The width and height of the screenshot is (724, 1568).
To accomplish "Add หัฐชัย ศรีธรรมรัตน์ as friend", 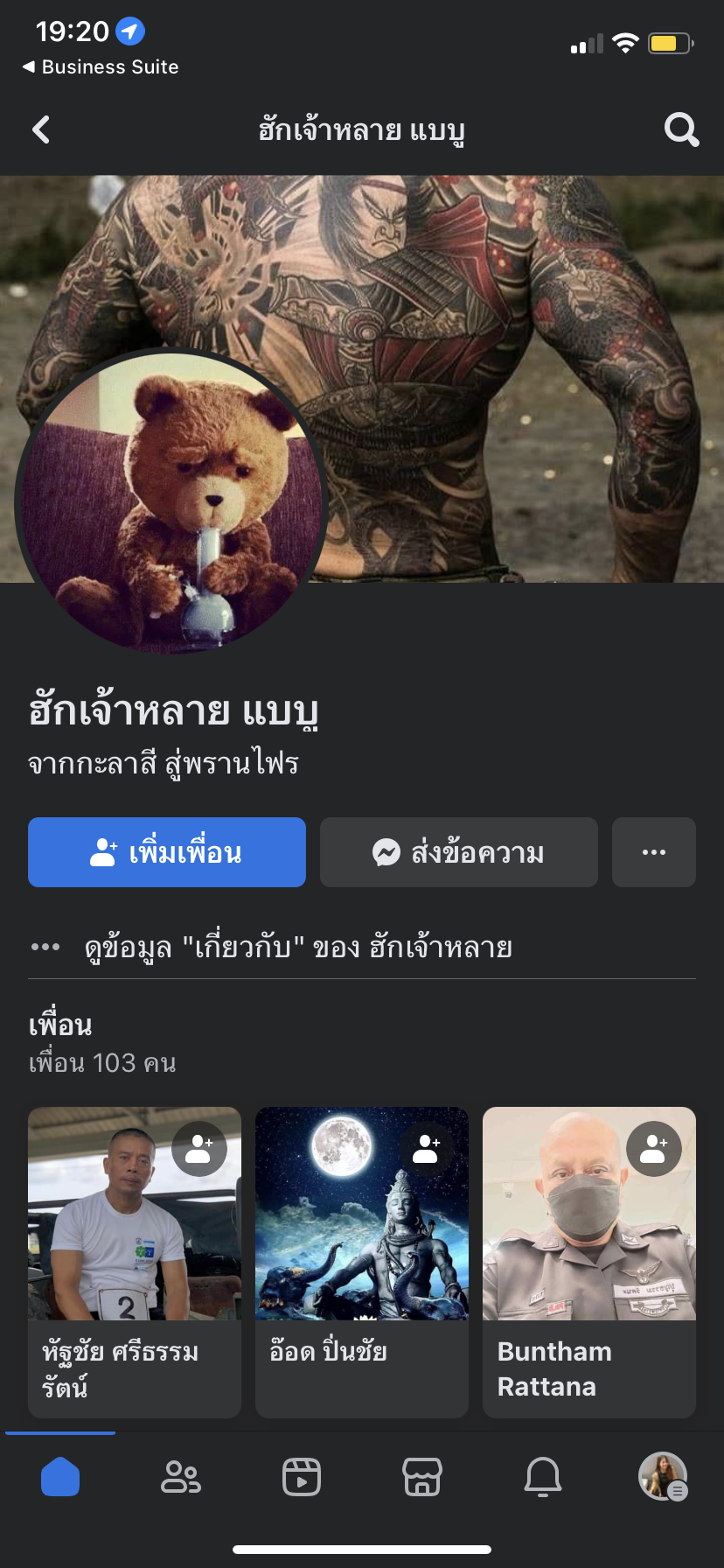I will [199, 1148].
